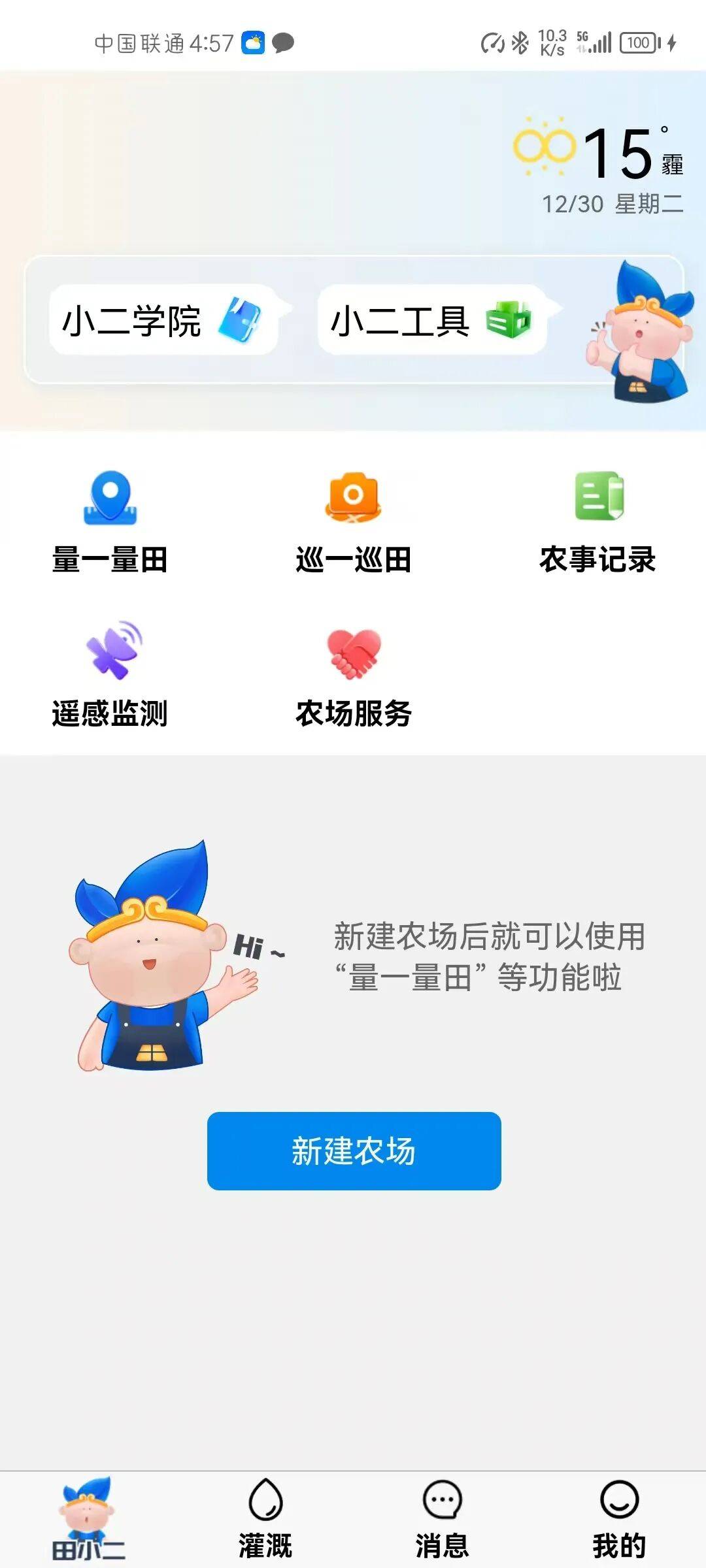
Task: Open 小二学院 (academy) shortcut
Action: pos(163,320)
